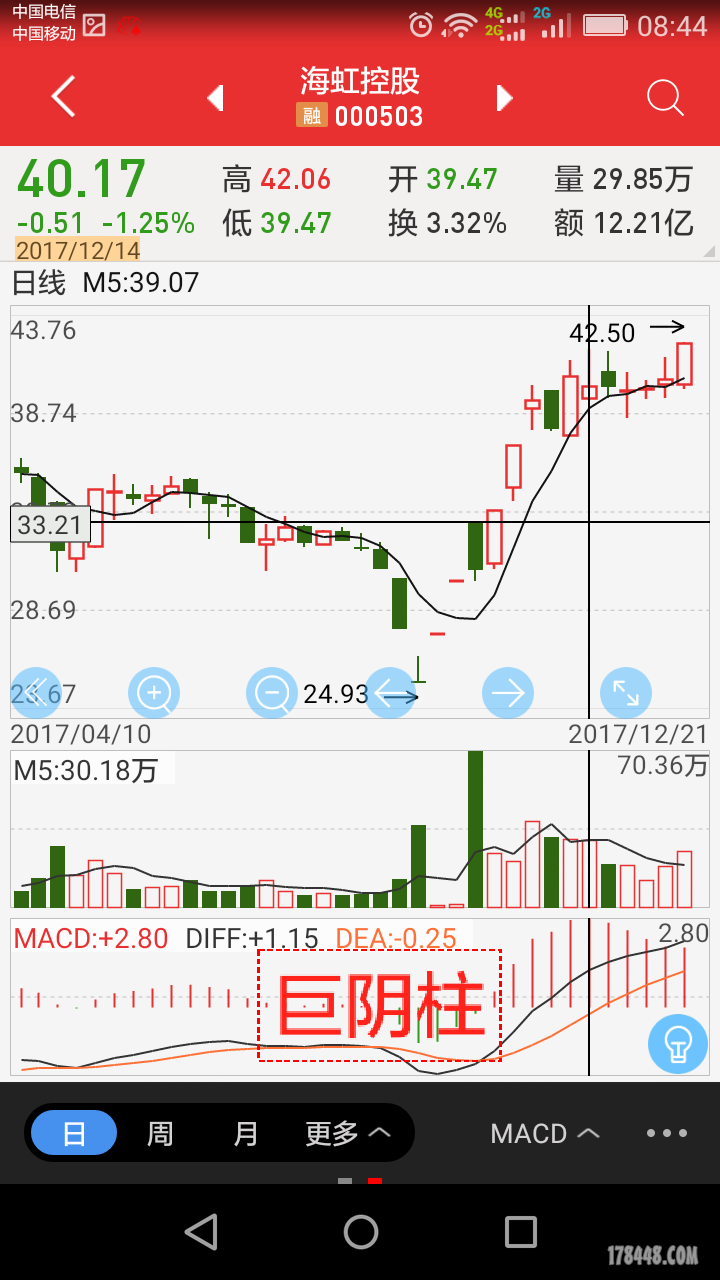The image size is (720, 1280).
Task: Move chart cursor one day right
Action: point(508,692)
